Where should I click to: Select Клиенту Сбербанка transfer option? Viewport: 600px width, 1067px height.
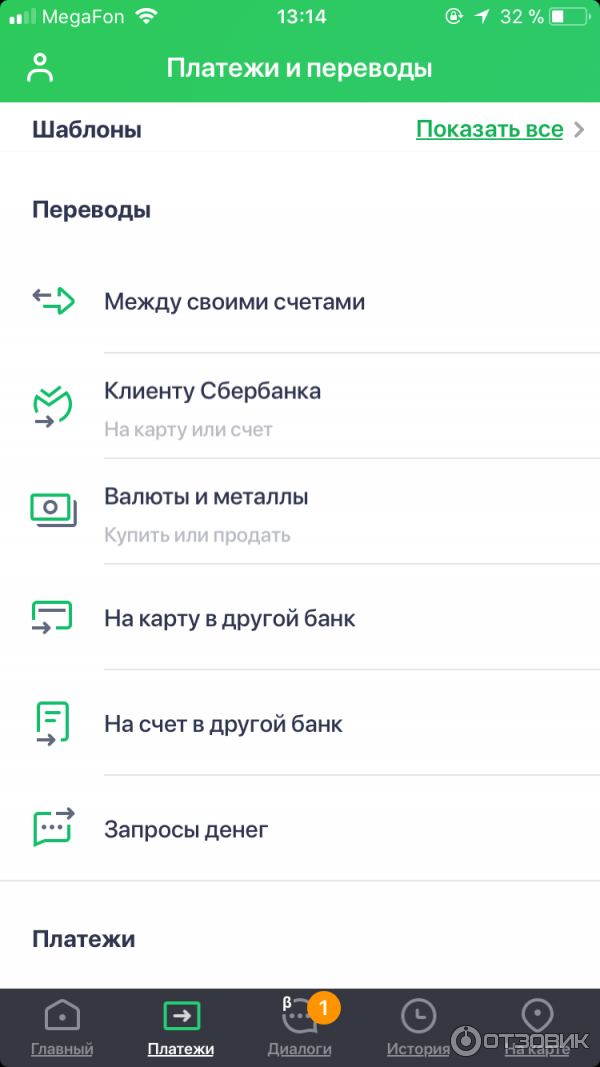coord(212,406)
